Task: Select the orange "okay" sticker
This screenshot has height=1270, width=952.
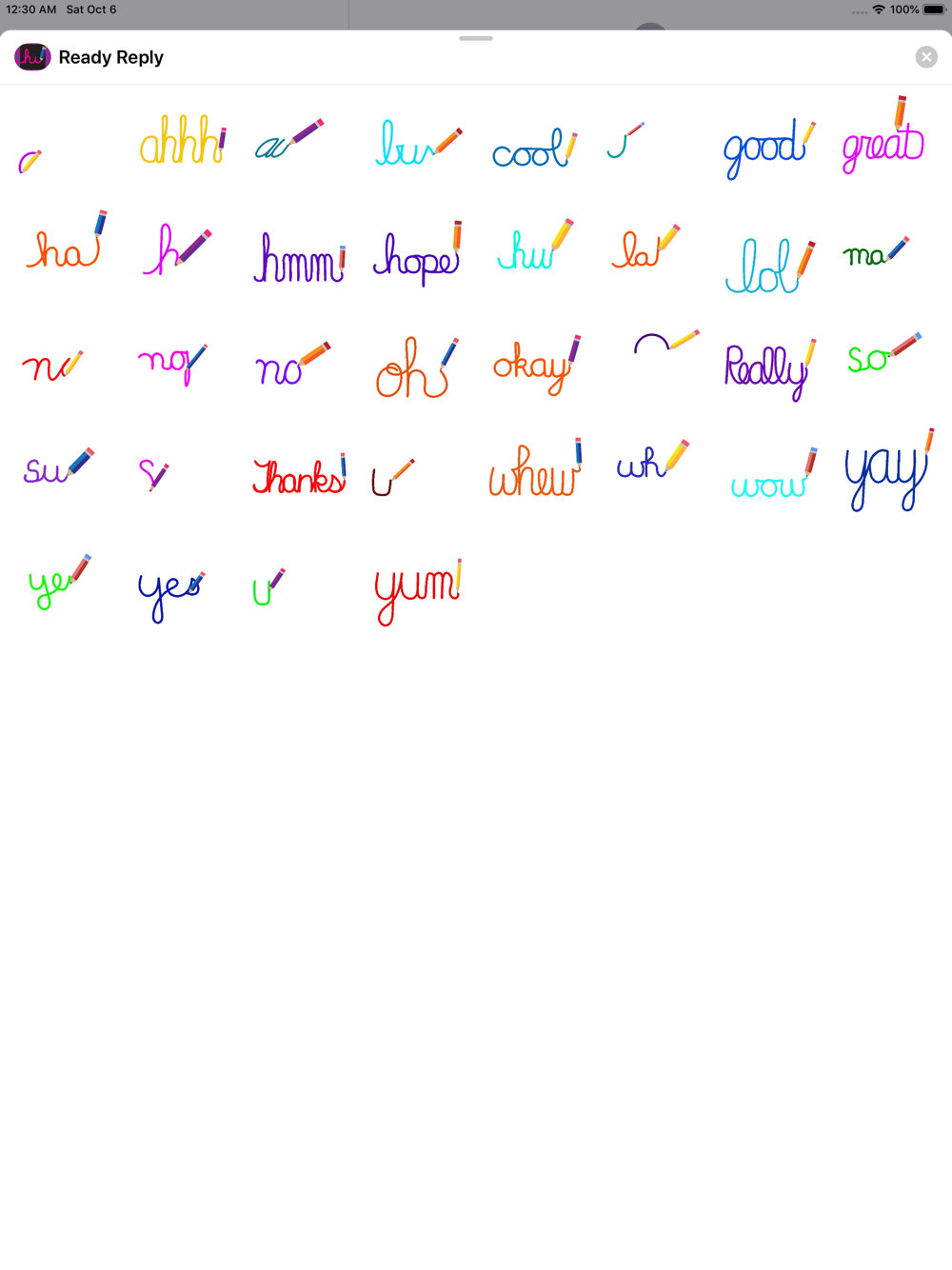Action: click(x=535, y=365)
